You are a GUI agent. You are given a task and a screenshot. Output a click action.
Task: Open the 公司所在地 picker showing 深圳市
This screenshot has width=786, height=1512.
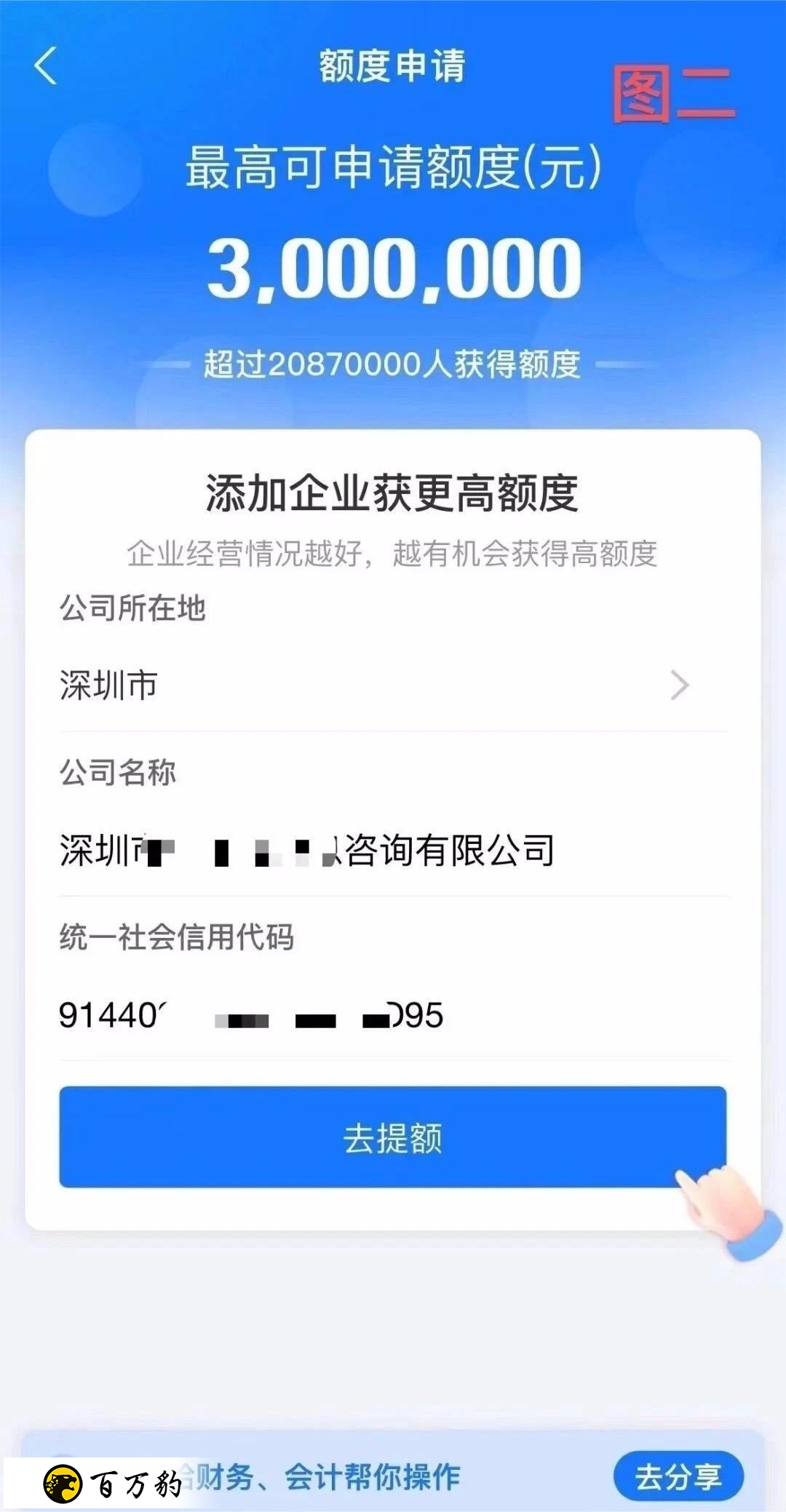(393, 685)
